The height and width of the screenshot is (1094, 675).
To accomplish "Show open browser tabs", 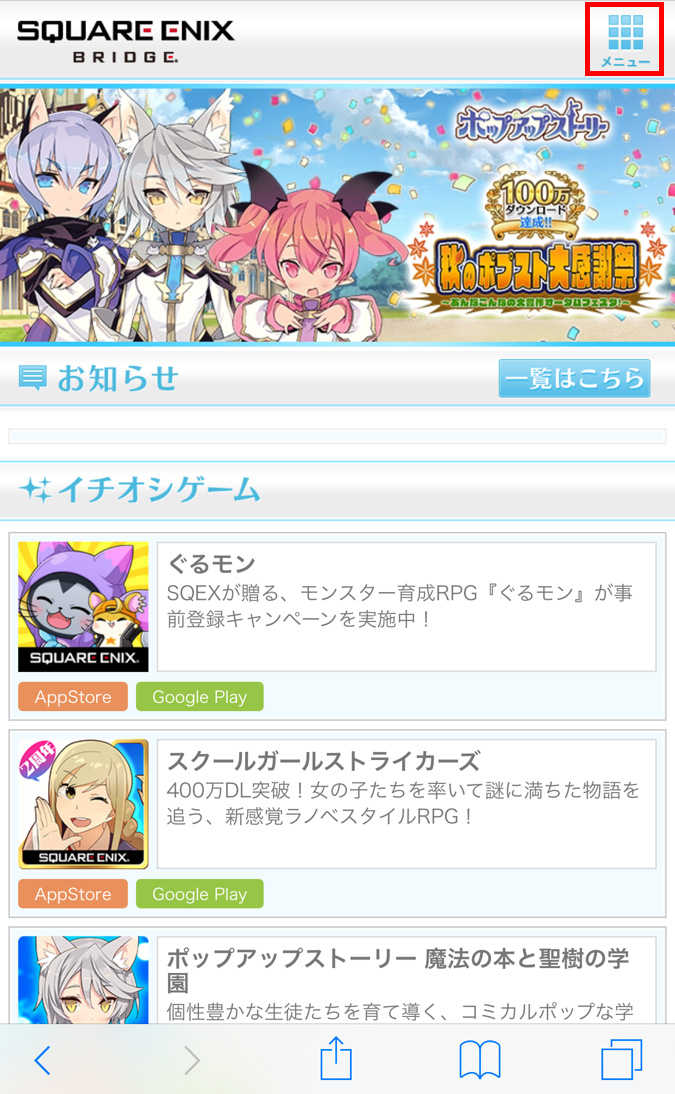I will click(621, 1060).
